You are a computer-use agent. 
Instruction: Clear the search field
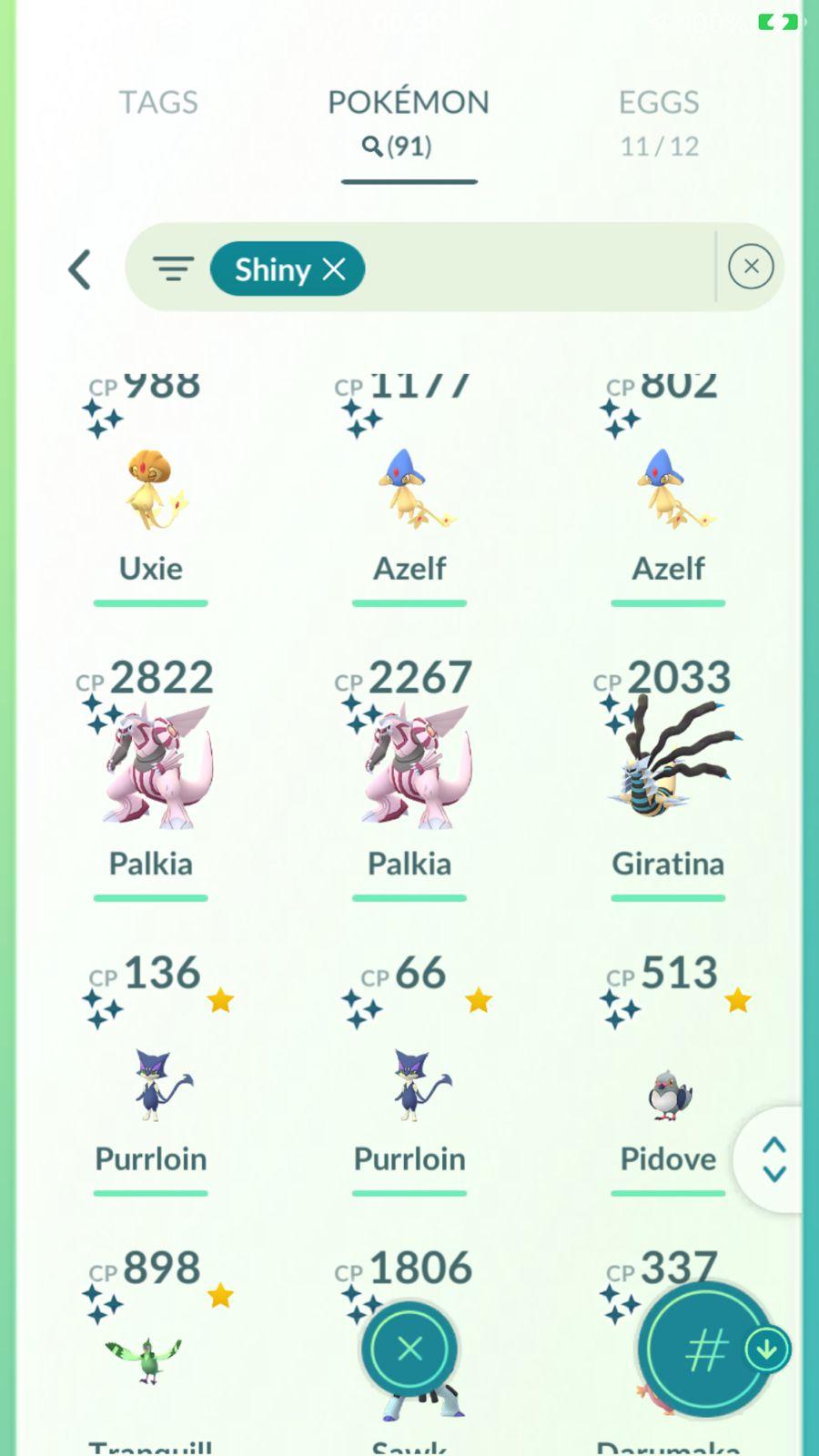pos(751,268)
